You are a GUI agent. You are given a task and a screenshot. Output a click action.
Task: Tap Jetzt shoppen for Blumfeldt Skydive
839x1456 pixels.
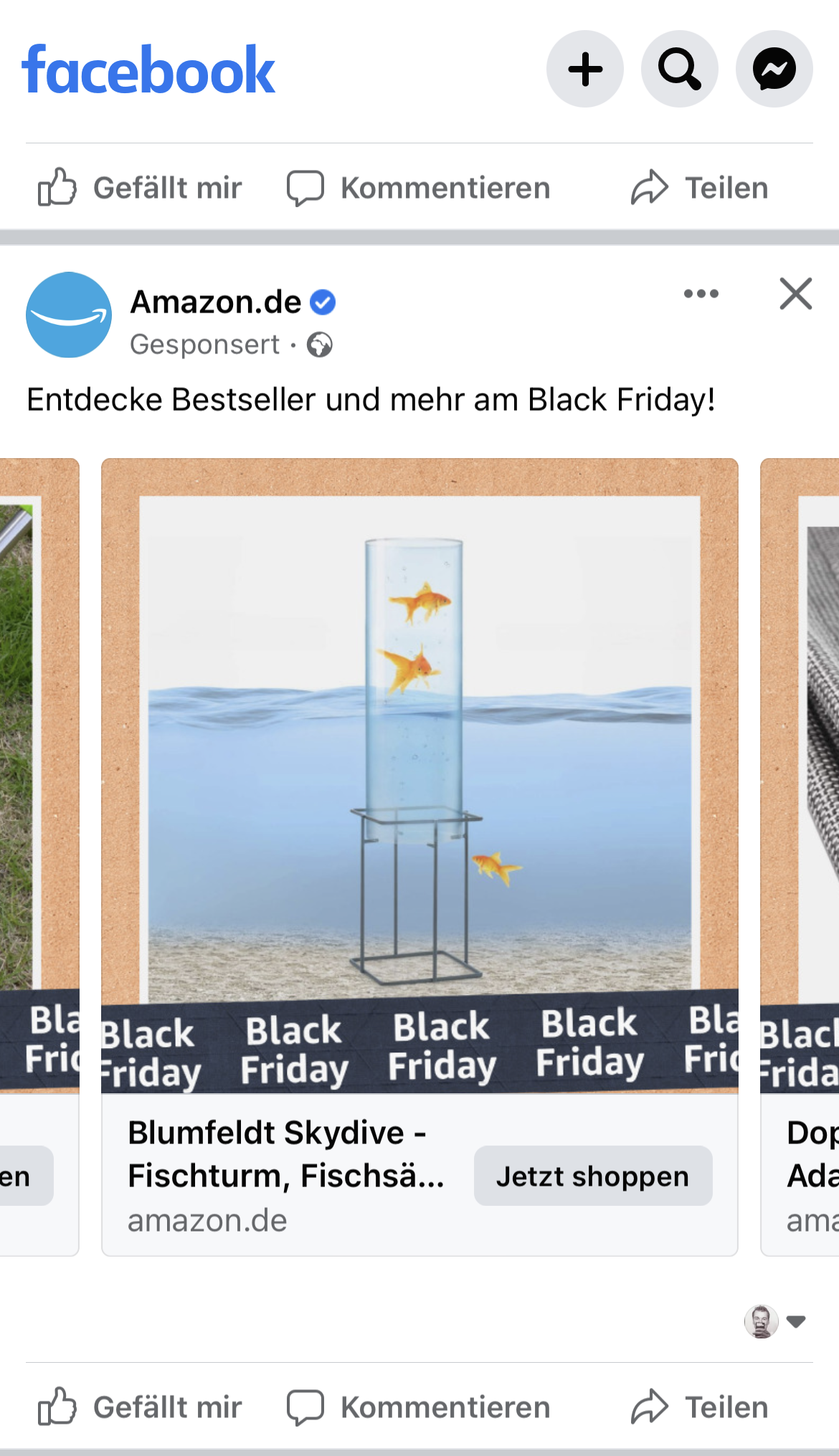[x=592, y=1176]
